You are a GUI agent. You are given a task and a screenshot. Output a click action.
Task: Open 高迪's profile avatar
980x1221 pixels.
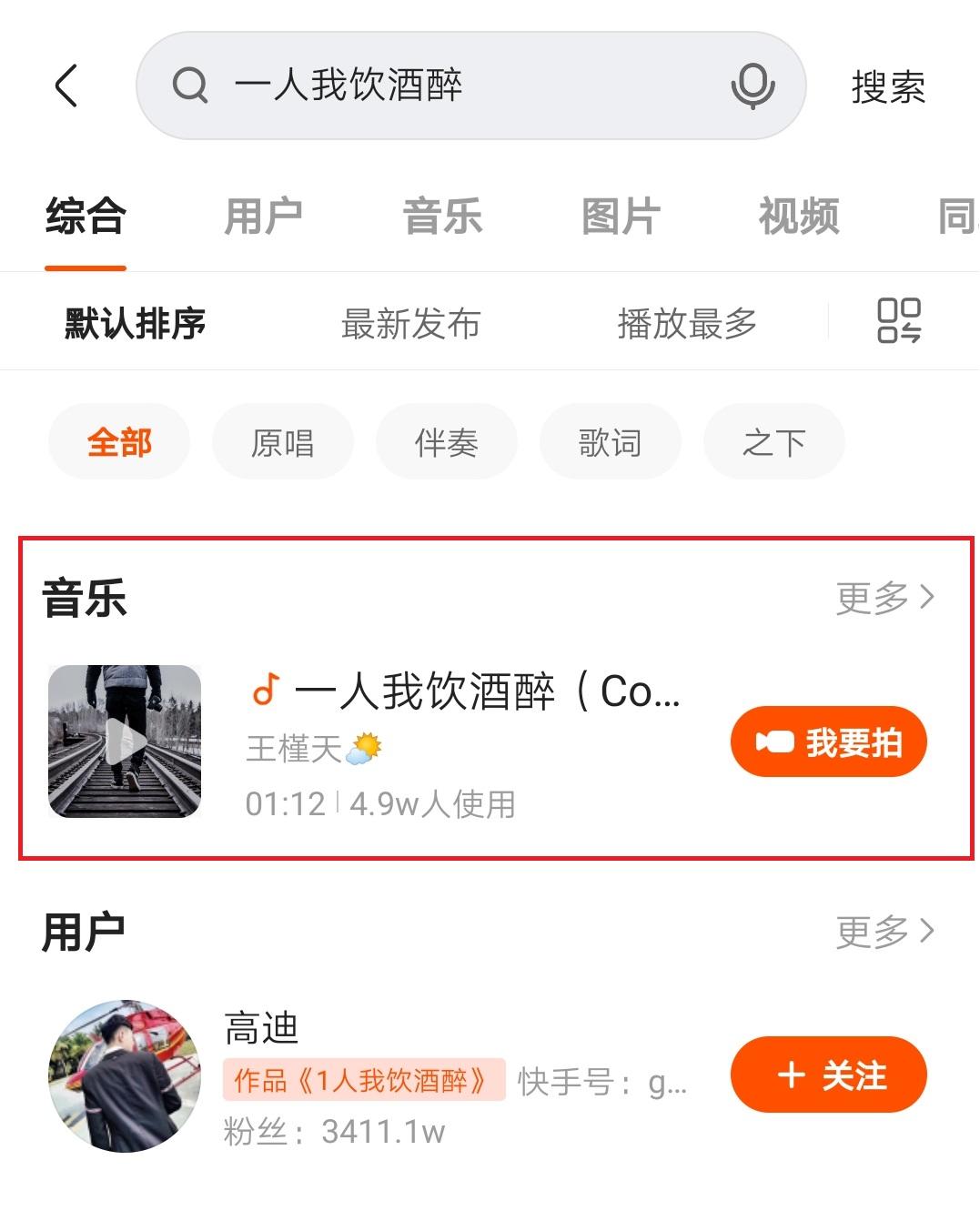(x=125, y=1075)
